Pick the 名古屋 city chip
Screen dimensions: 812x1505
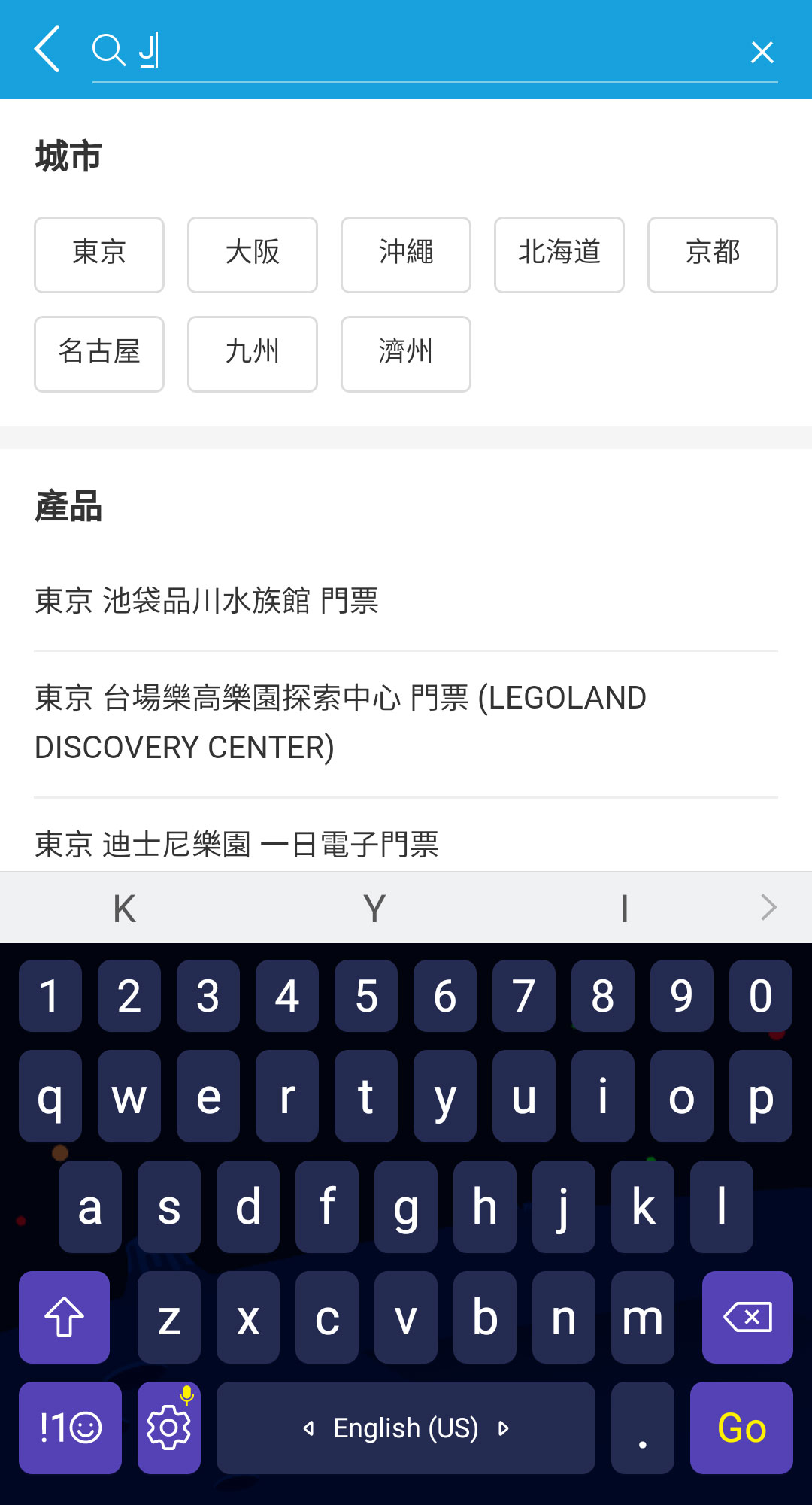click(x=99, y=353)
